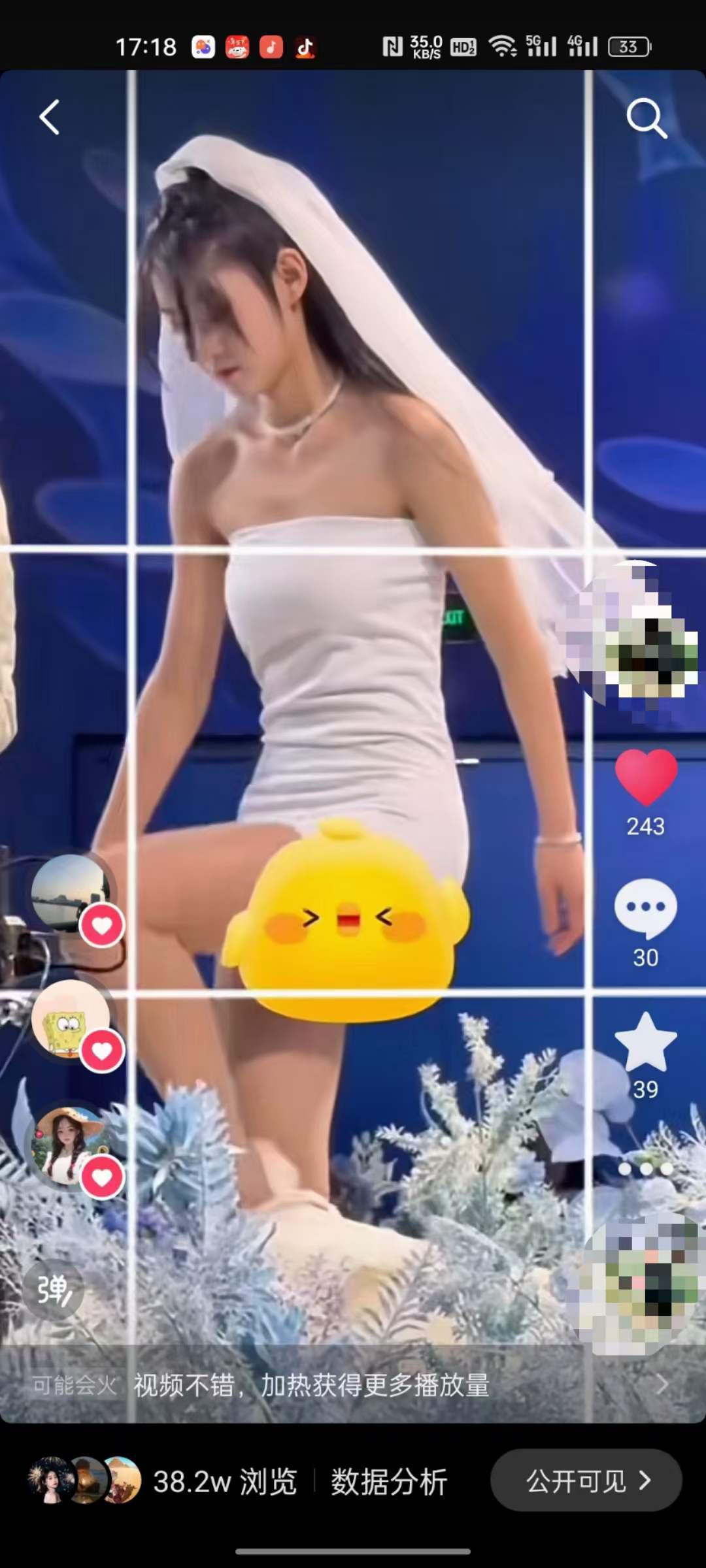Open the comments showing 30
This screenshot has height=1568, width=706.
point(645,908)
